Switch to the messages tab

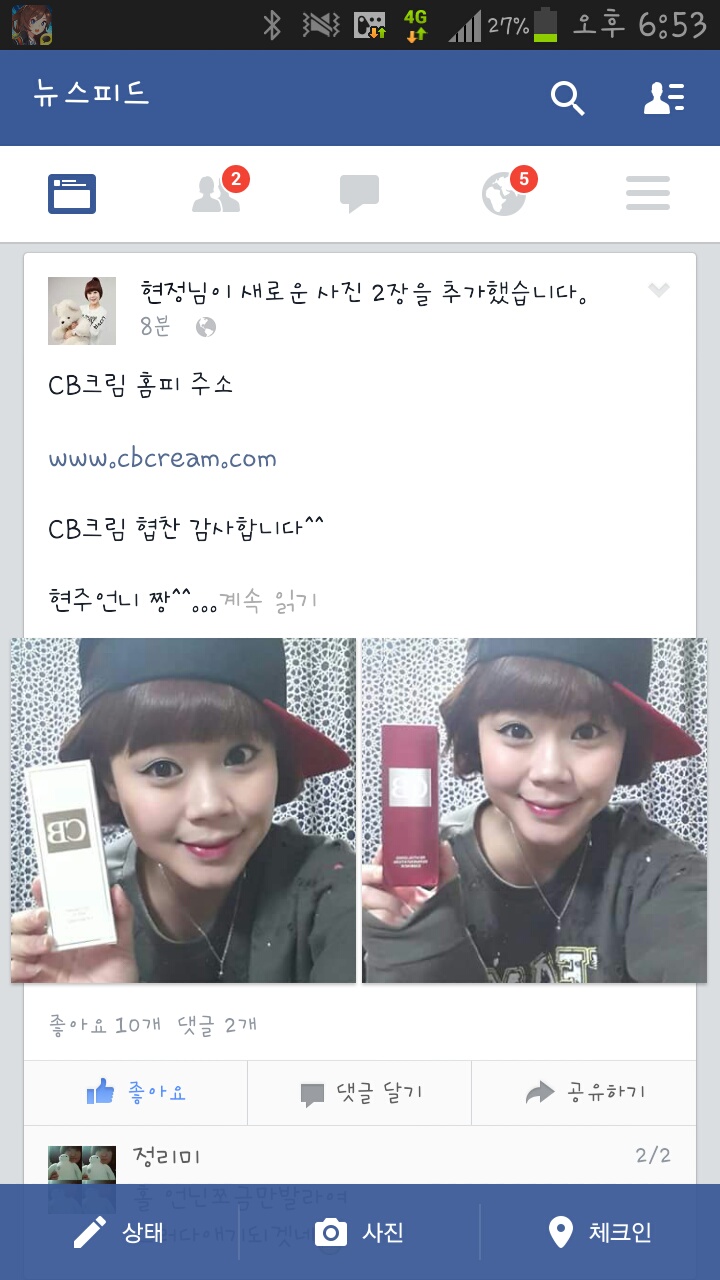point(360,194)
